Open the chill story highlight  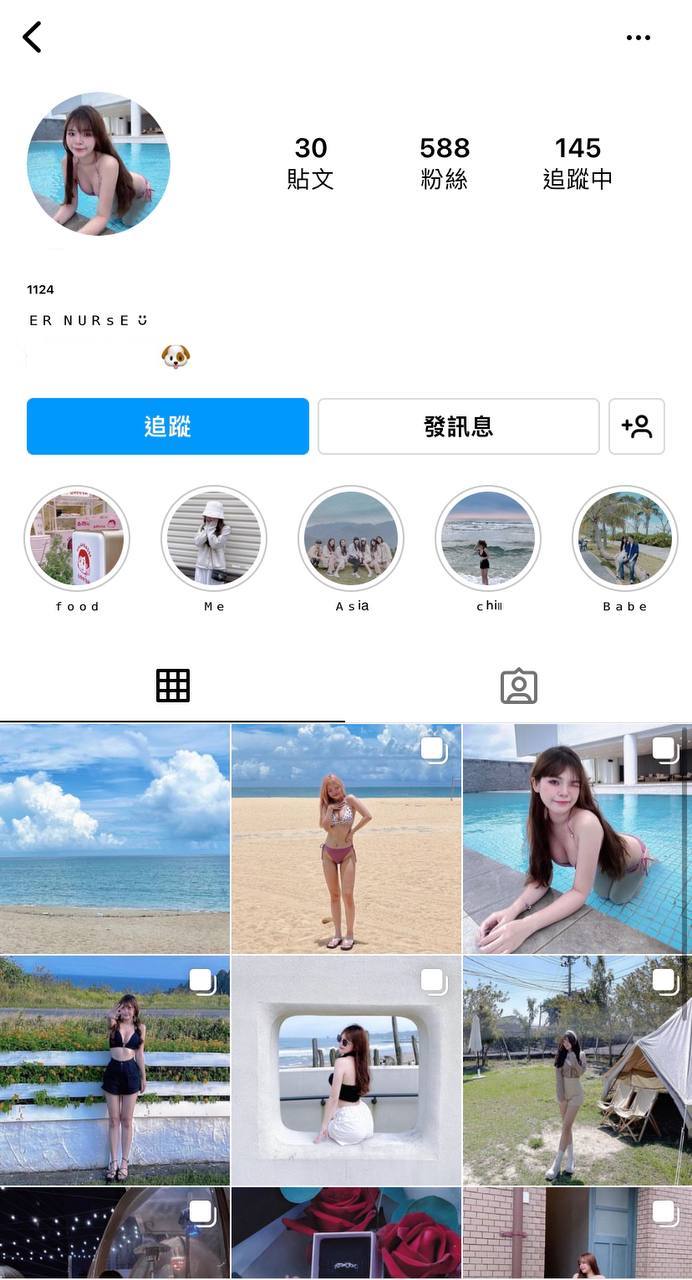point(488,538)
